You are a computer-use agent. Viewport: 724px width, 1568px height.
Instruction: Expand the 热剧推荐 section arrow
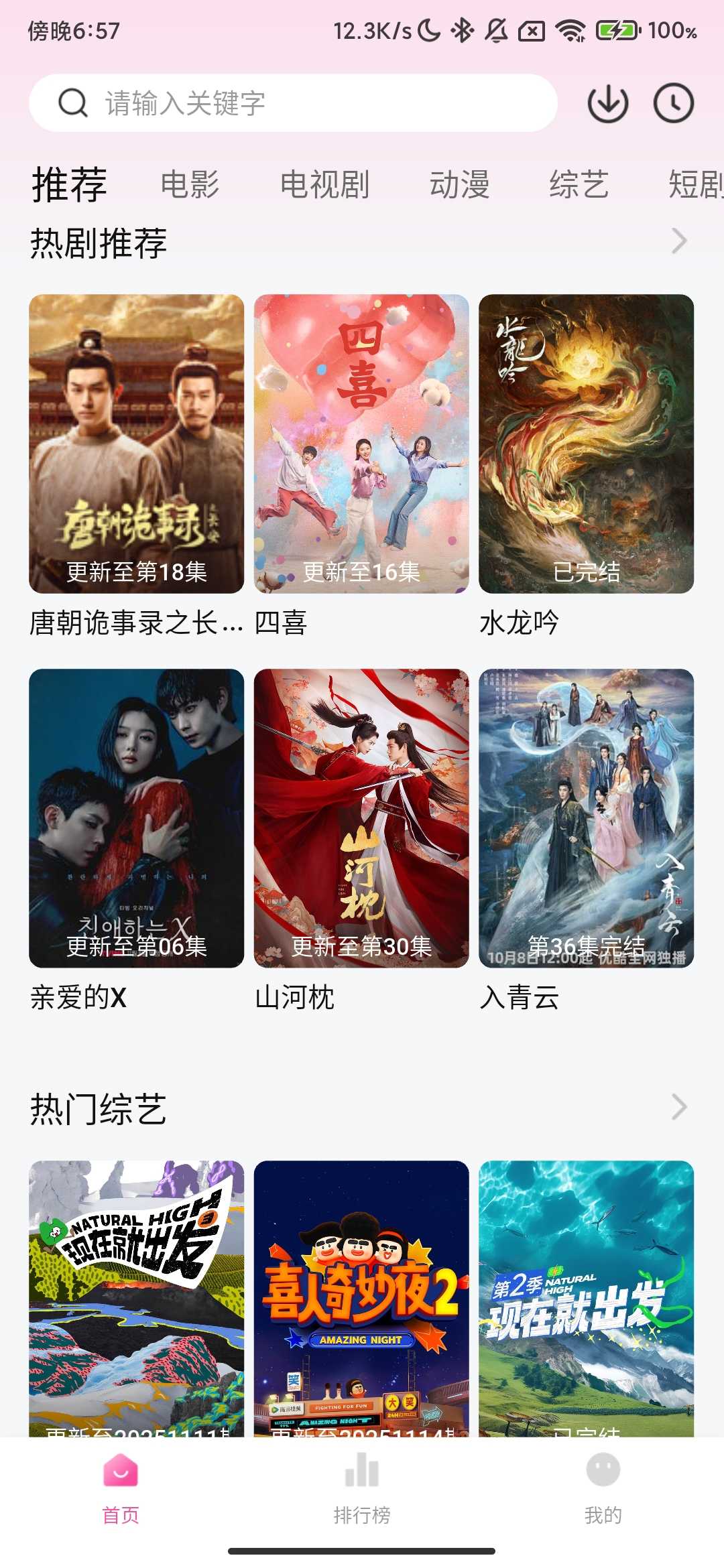point(679,241)
